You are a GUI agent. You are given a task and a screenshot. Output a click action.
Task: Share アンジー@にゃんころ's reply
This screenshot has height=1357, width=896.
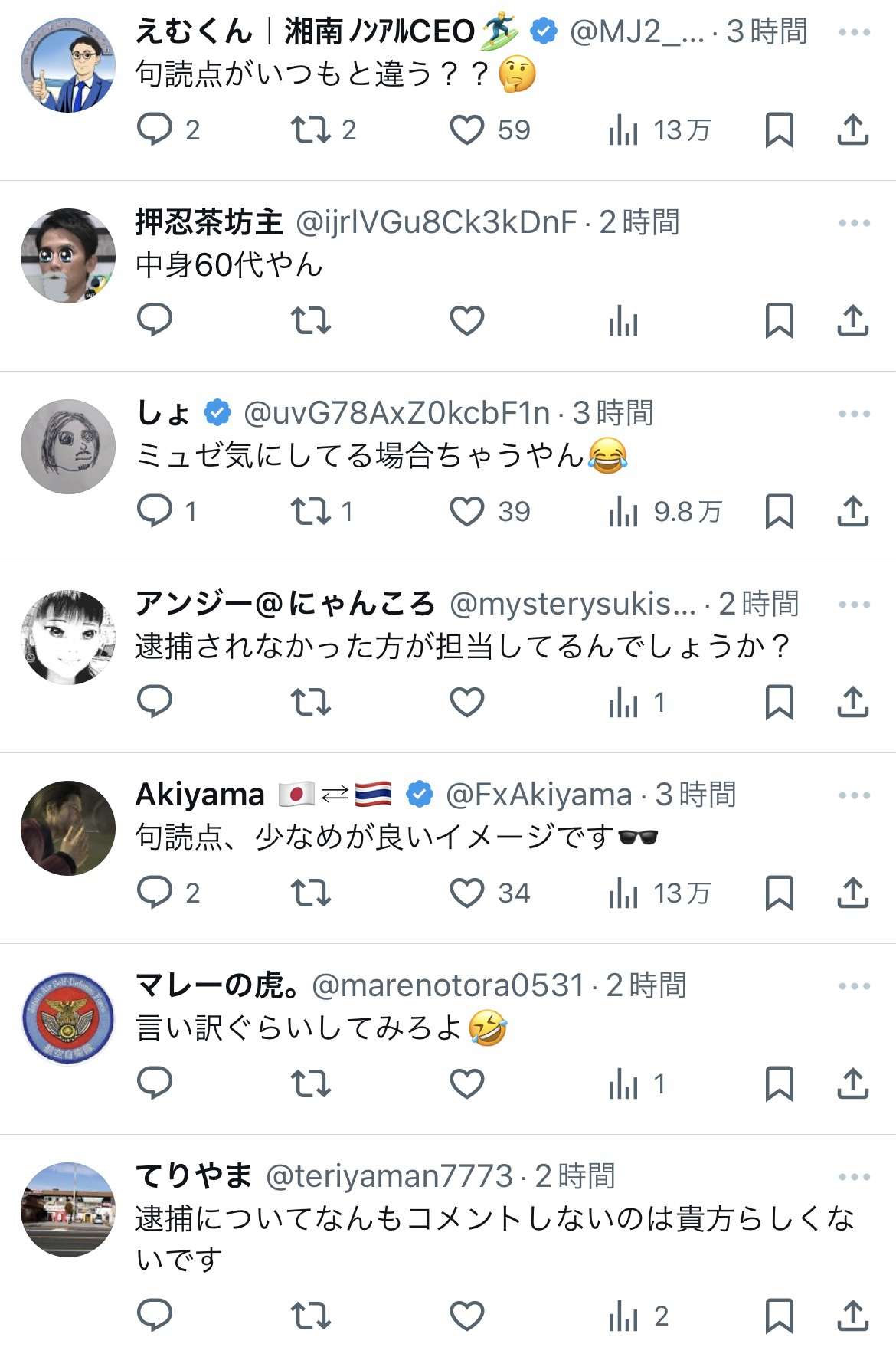point(852,702)
